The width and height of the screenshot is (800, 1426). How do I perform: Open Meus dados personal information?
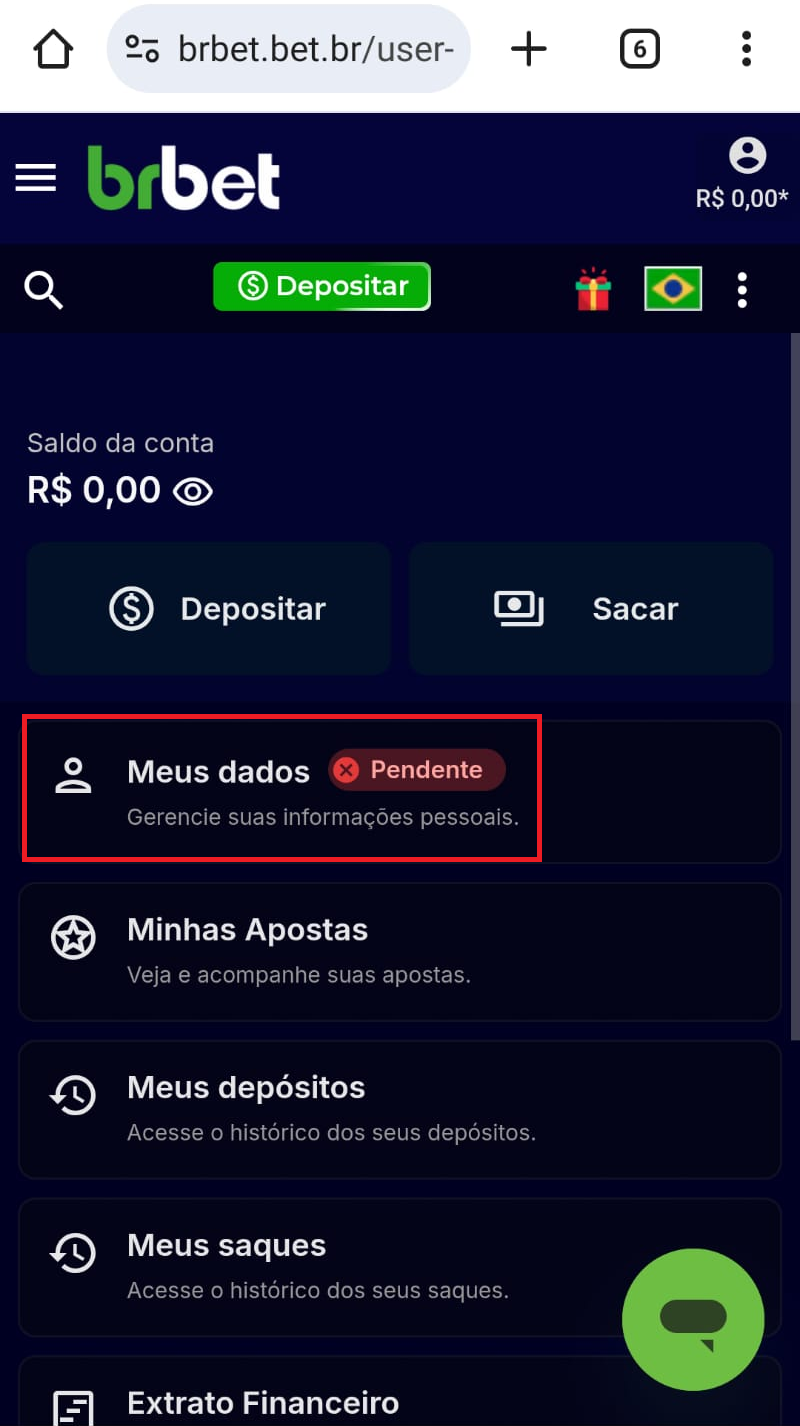[280, 790]
